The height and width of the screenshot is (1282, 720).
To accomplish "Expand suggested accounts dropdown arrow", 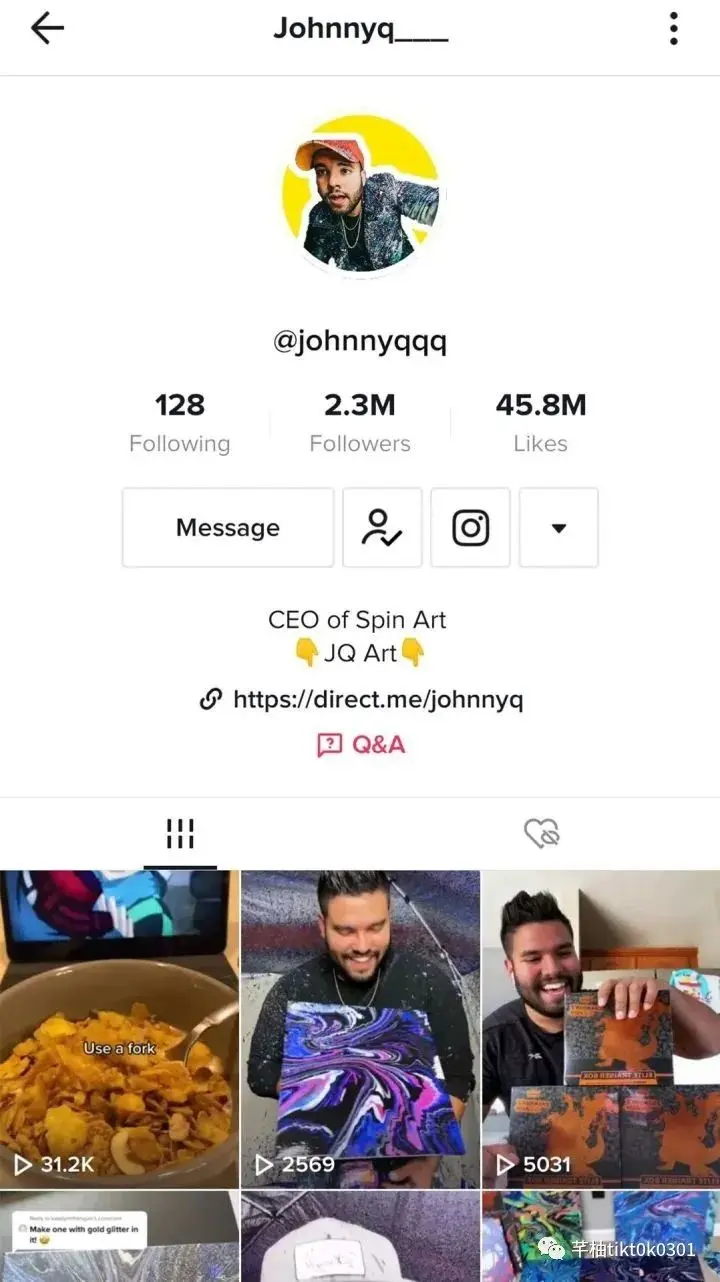I will tap(559, 528).
